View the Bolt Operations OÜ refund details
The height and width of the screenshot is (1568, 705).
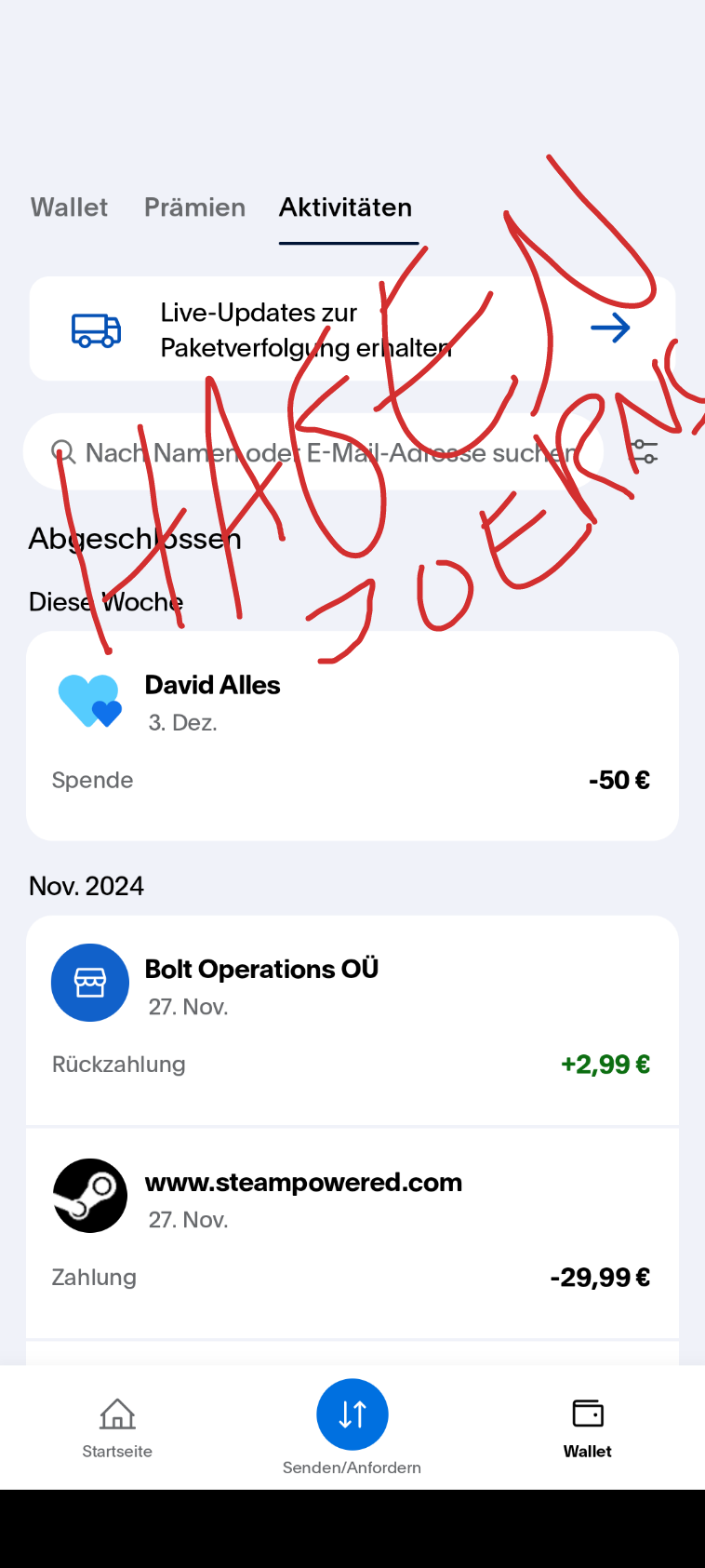(352, 1020)
